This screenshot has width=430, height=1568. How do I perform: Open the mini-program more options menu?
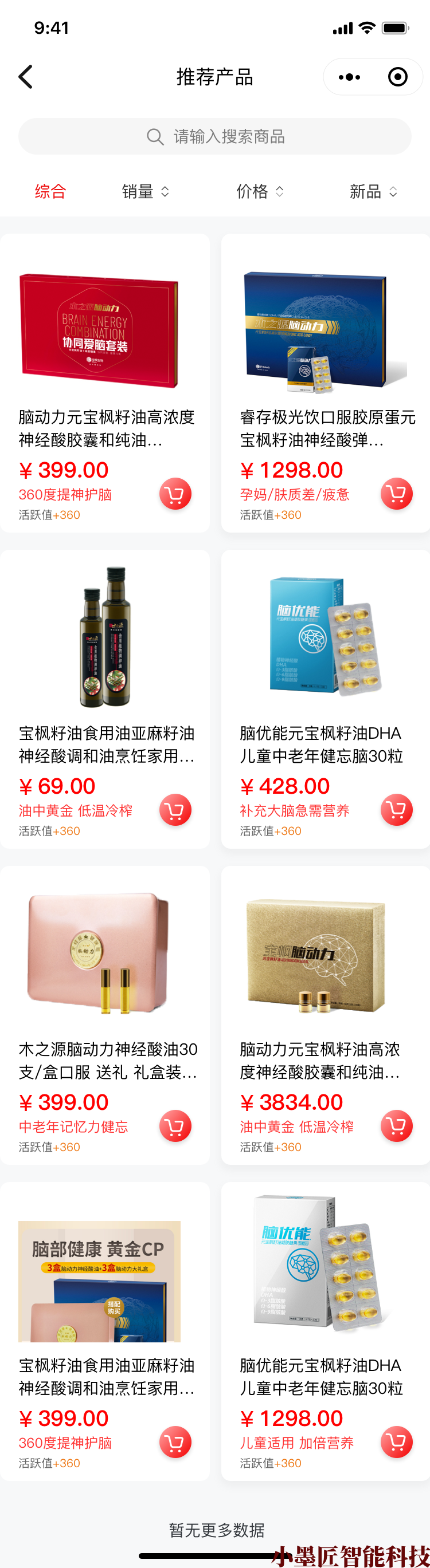(x=349, y=77)
